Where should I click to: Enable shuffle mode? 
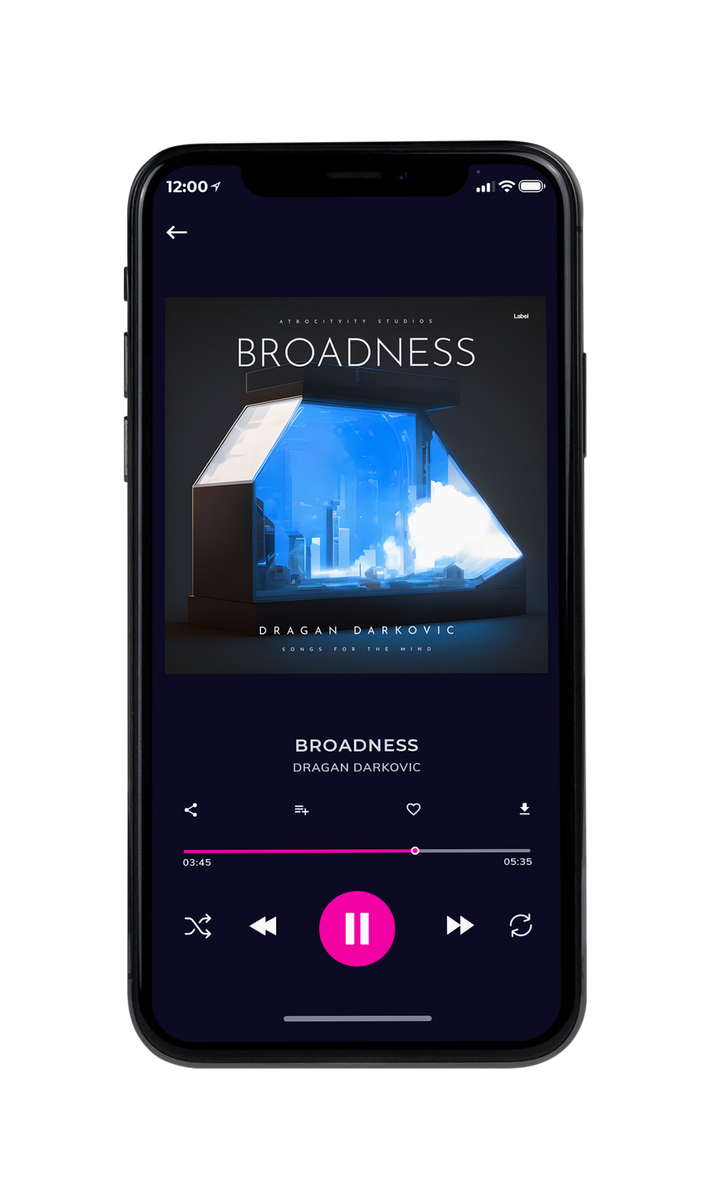pos(198,927)
